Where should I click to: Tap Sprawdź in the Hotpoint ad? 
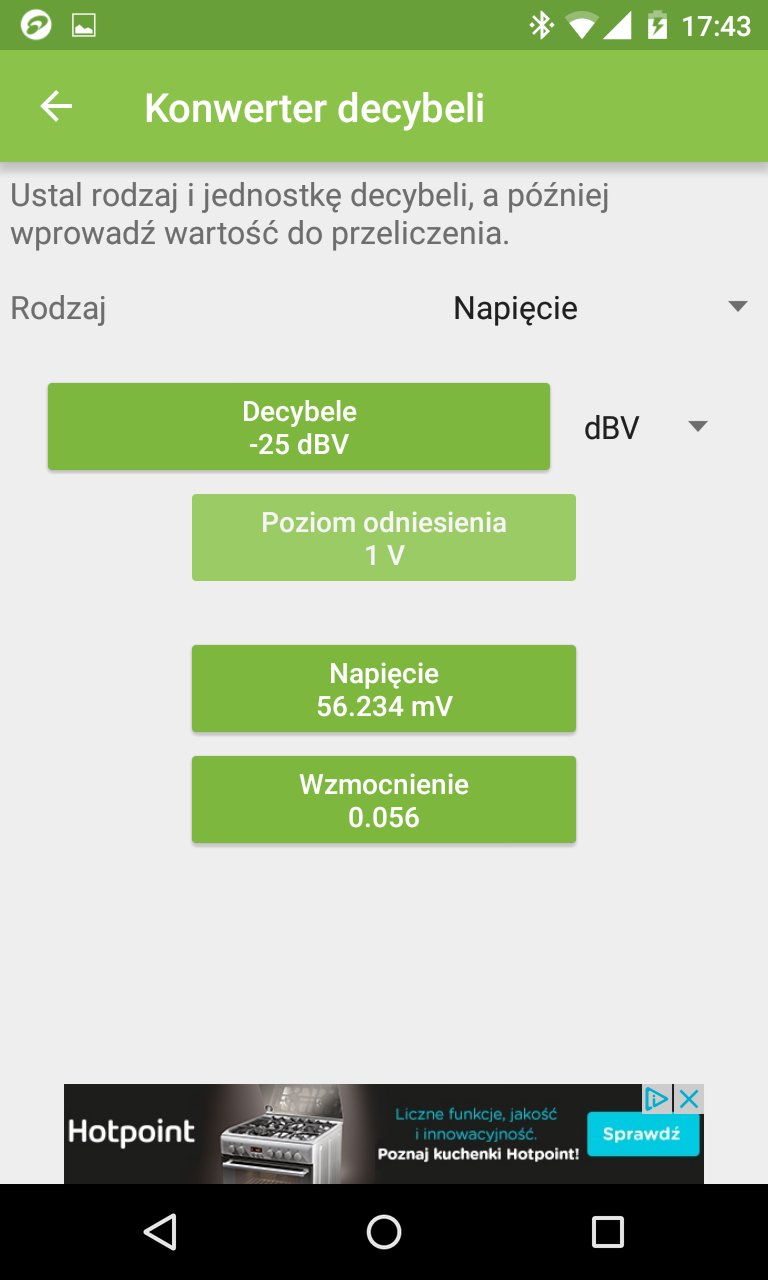click(x=643, y=1134)
